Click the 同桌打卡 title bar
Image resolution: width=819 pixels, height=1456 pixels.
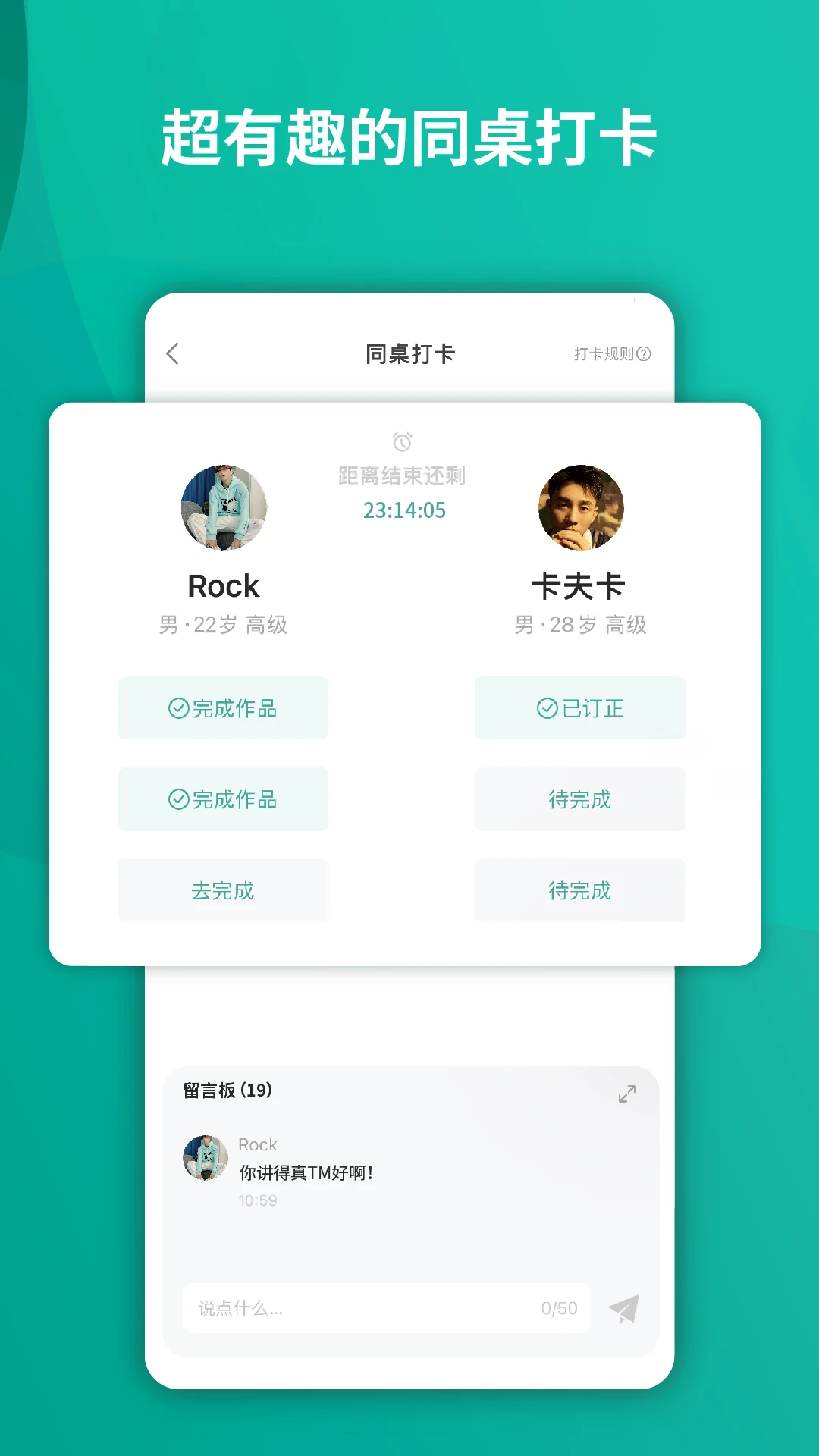(409, 354)
